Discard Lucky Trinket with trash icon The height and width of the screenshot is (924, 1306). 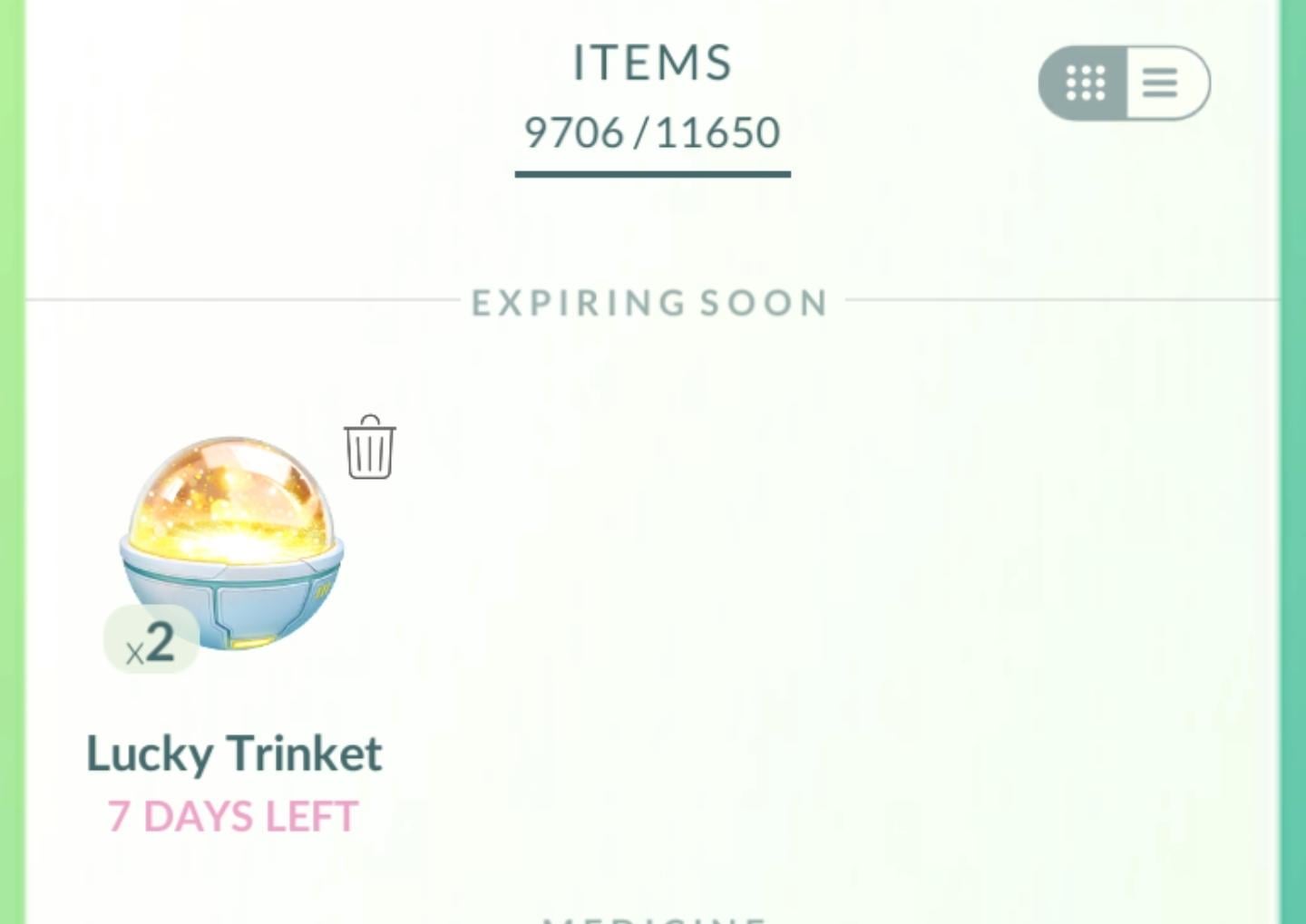pos(369,447)
